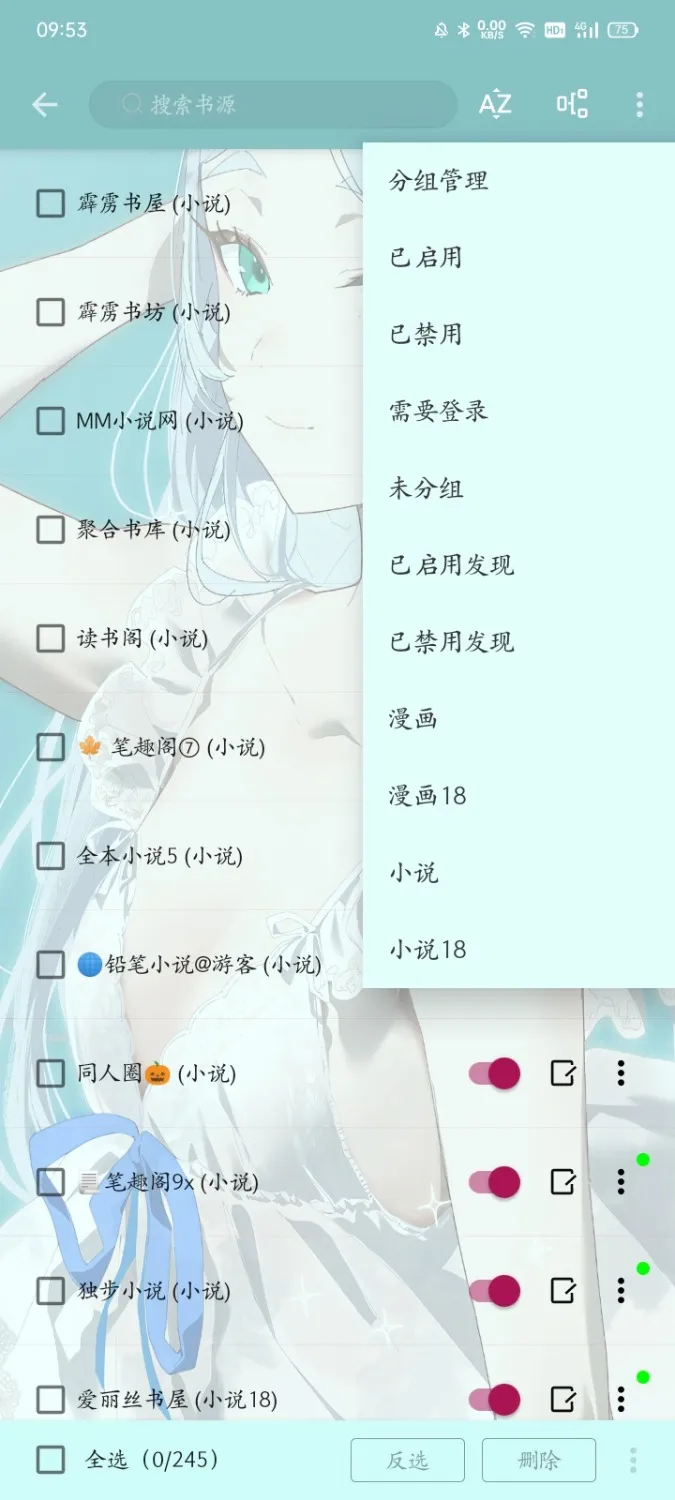Open more options for 独步小说
This screenshot has height=1500, width=675.
coord(621,1291)
